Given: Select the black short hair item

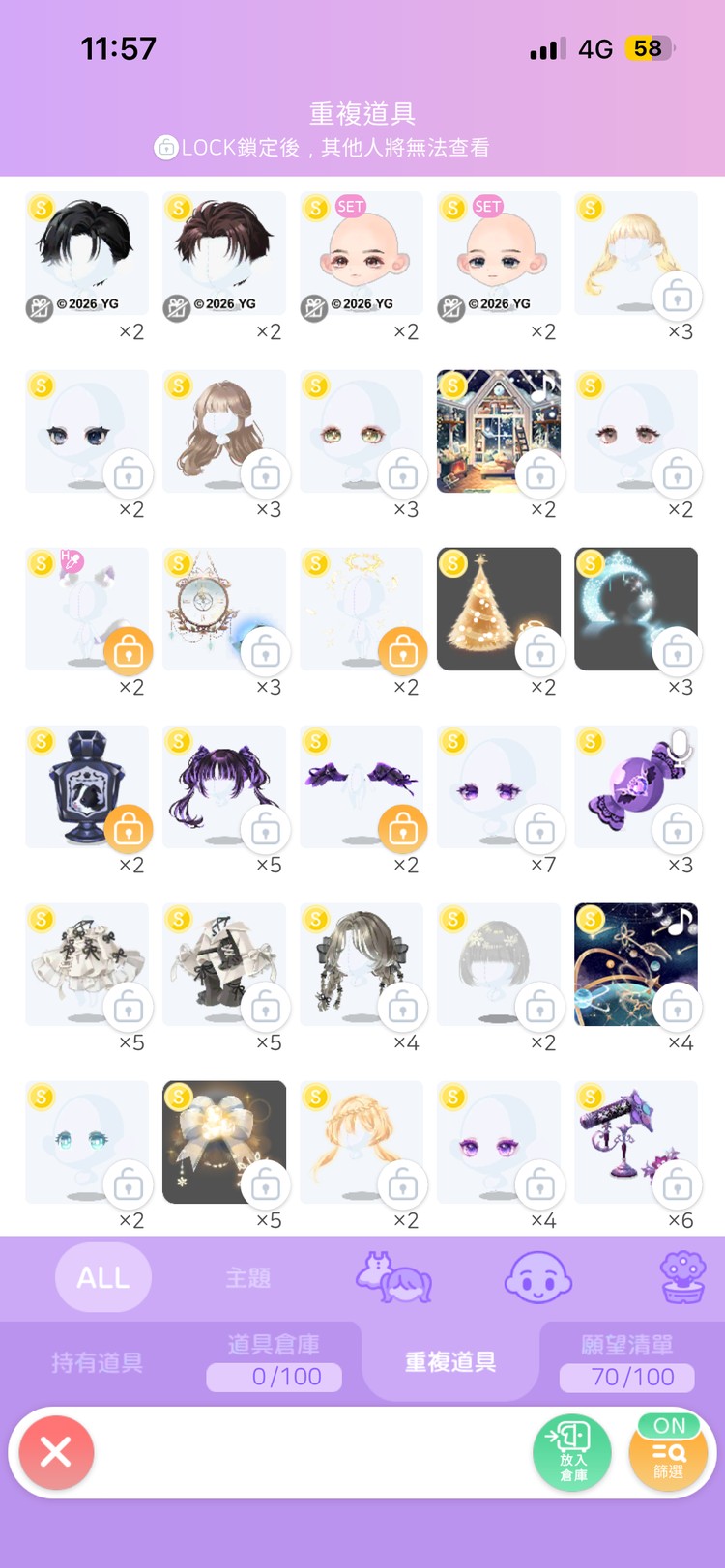Looking at the screenshot, I should (x=86, y=253).
